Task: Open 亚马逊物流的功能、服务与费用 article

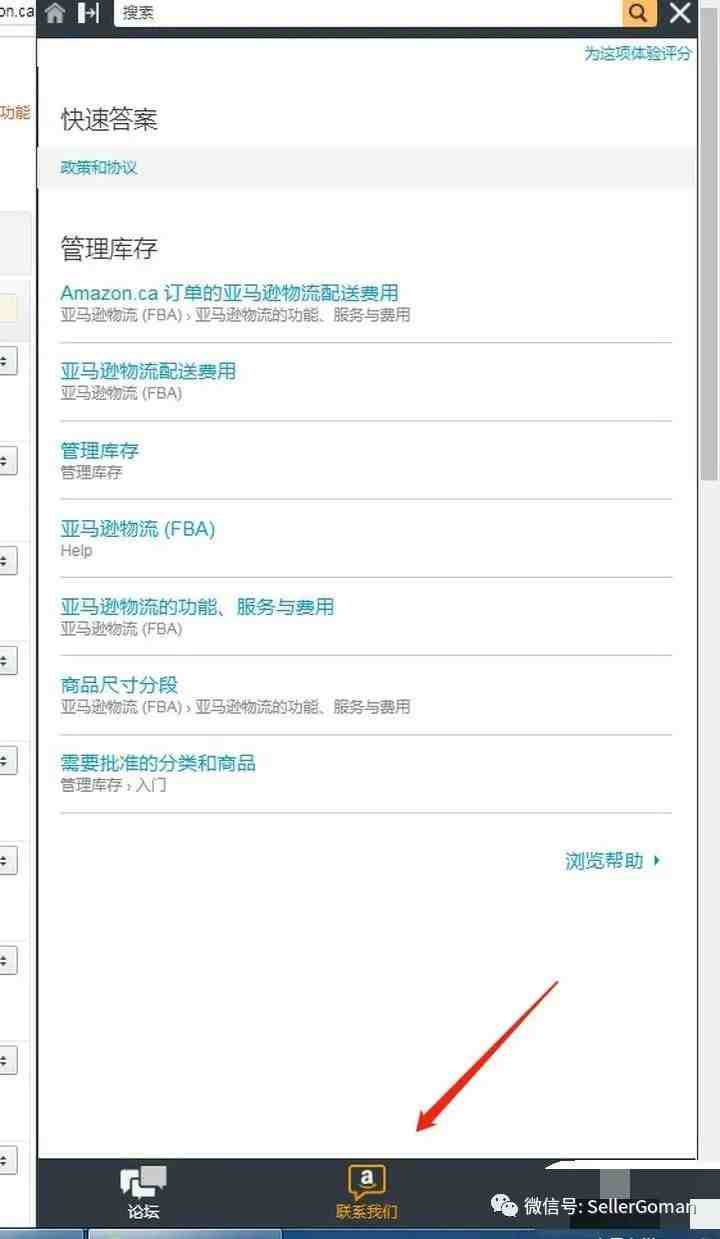Action: pyautogui.click(x=197, y=606)
